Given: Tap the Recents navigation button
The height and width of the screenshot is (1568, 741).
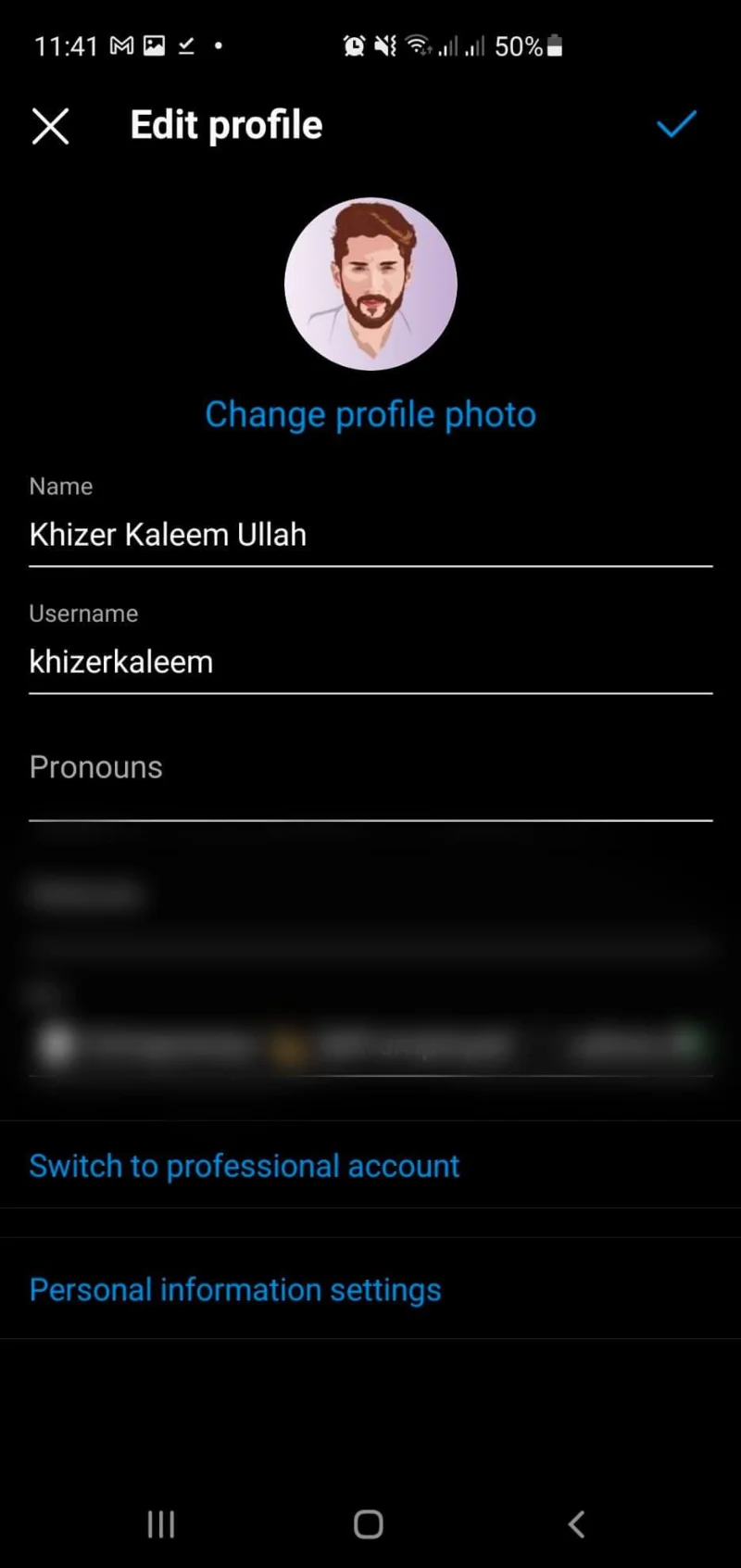Looking at the screenshot, I should [161, 1523].
